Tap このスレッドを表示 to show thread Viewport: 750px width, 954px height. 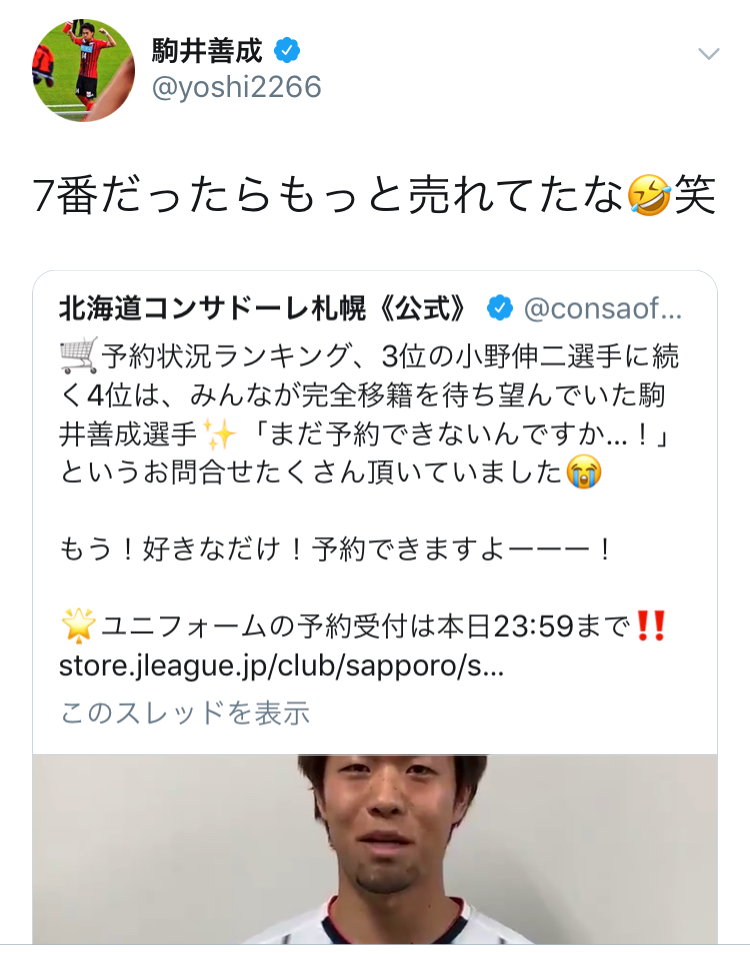[x=185, y=713]
